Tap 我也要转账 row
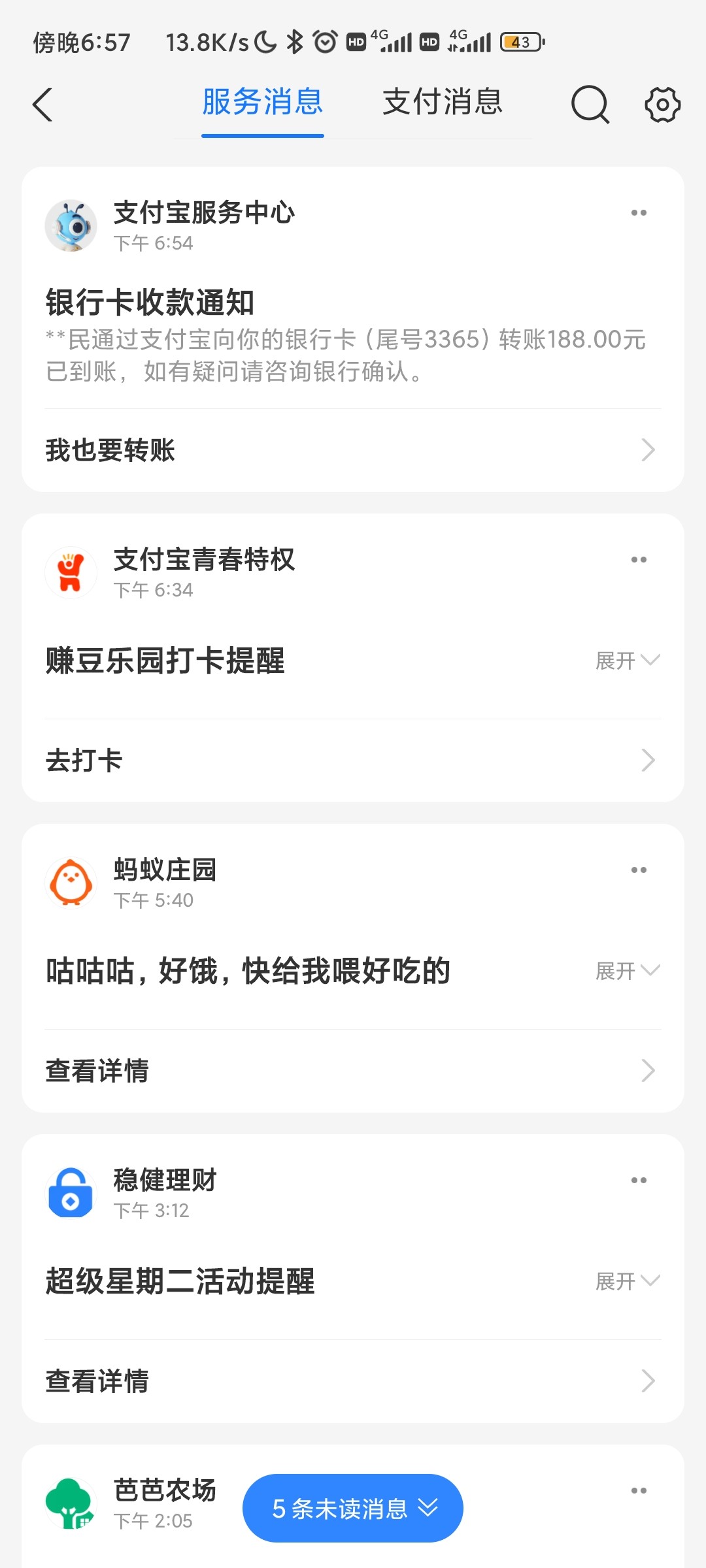This screenshot has height=1568, width=706. [353, 450]
